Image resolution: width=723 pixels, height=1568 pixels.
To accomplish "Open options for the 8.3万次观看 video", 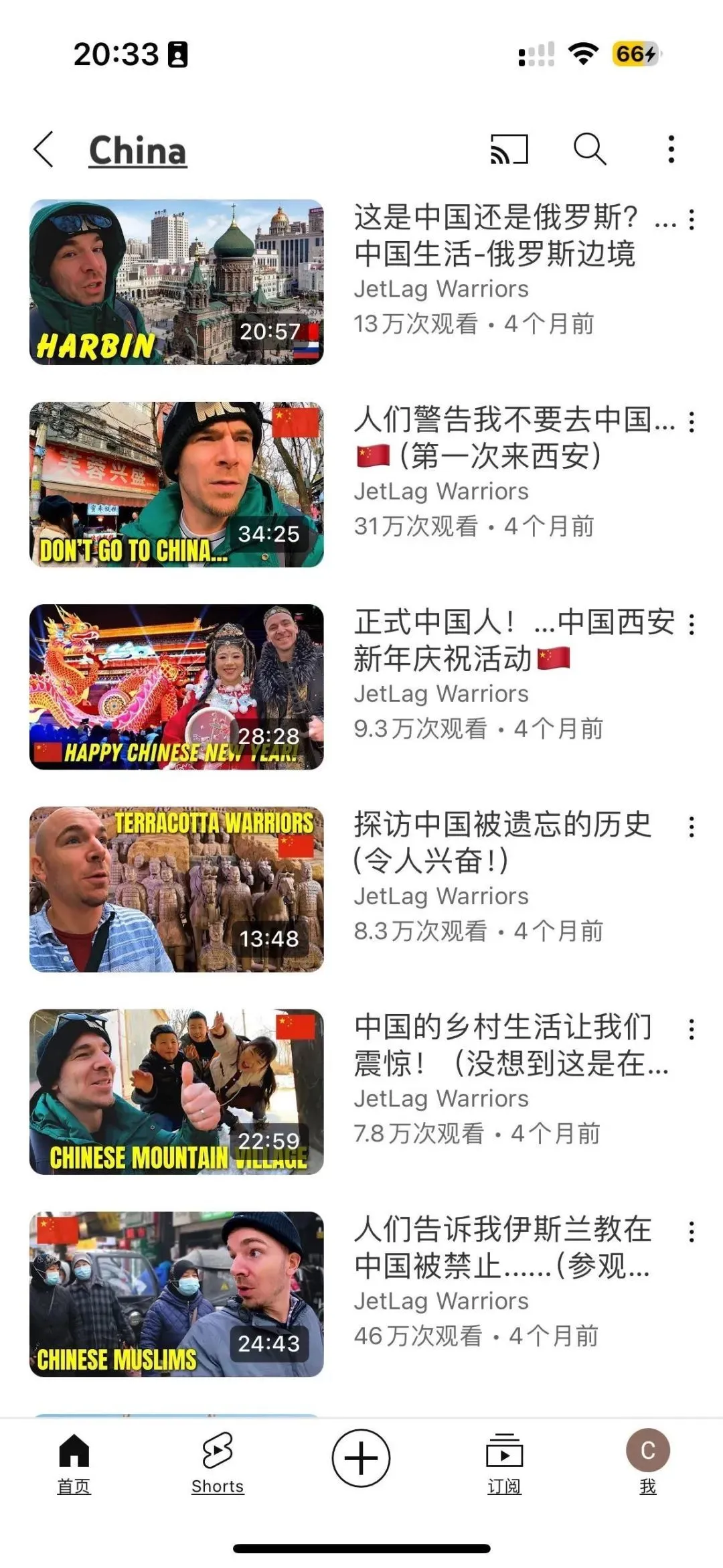I will point(692,827).
